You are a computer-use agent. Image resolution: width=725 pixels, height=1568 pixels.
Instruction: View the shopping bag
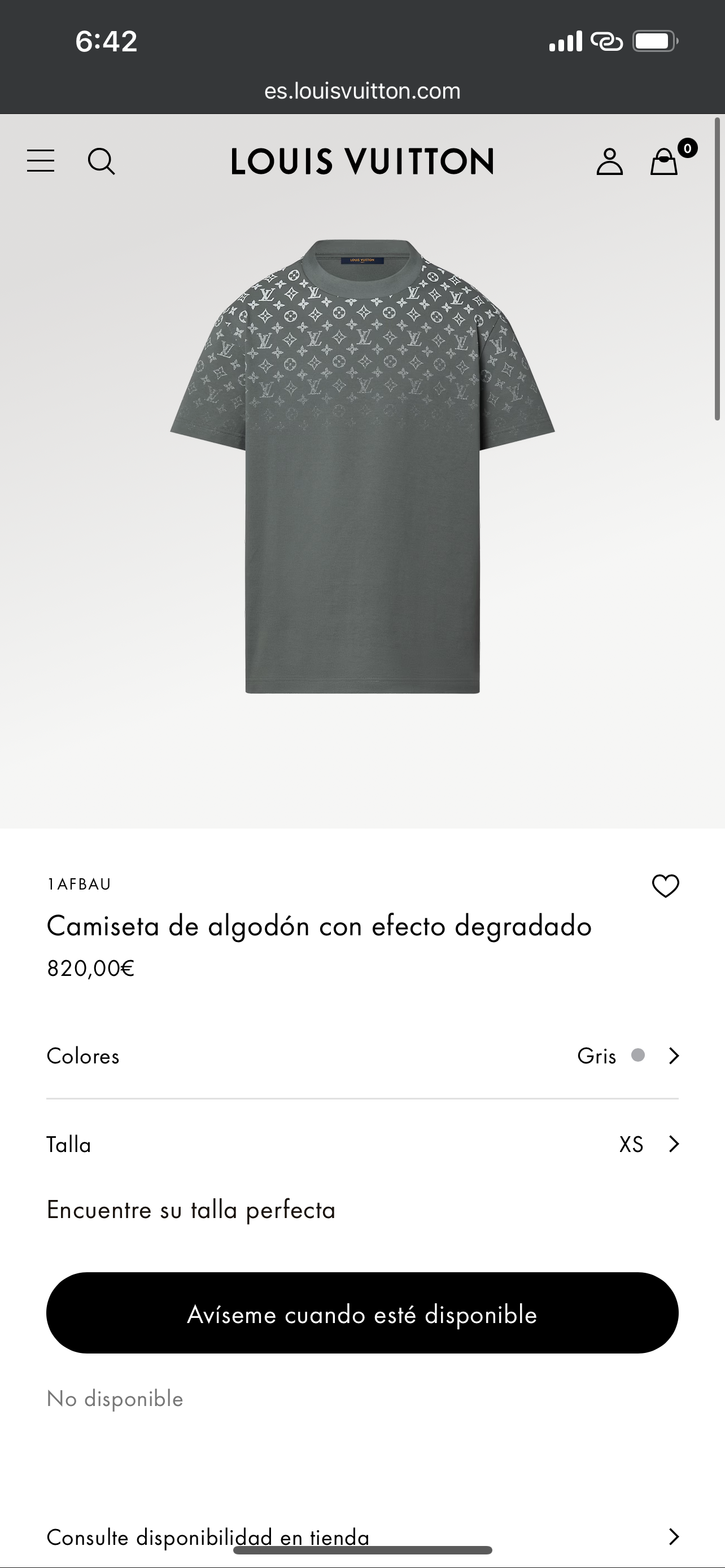(664, 162)
